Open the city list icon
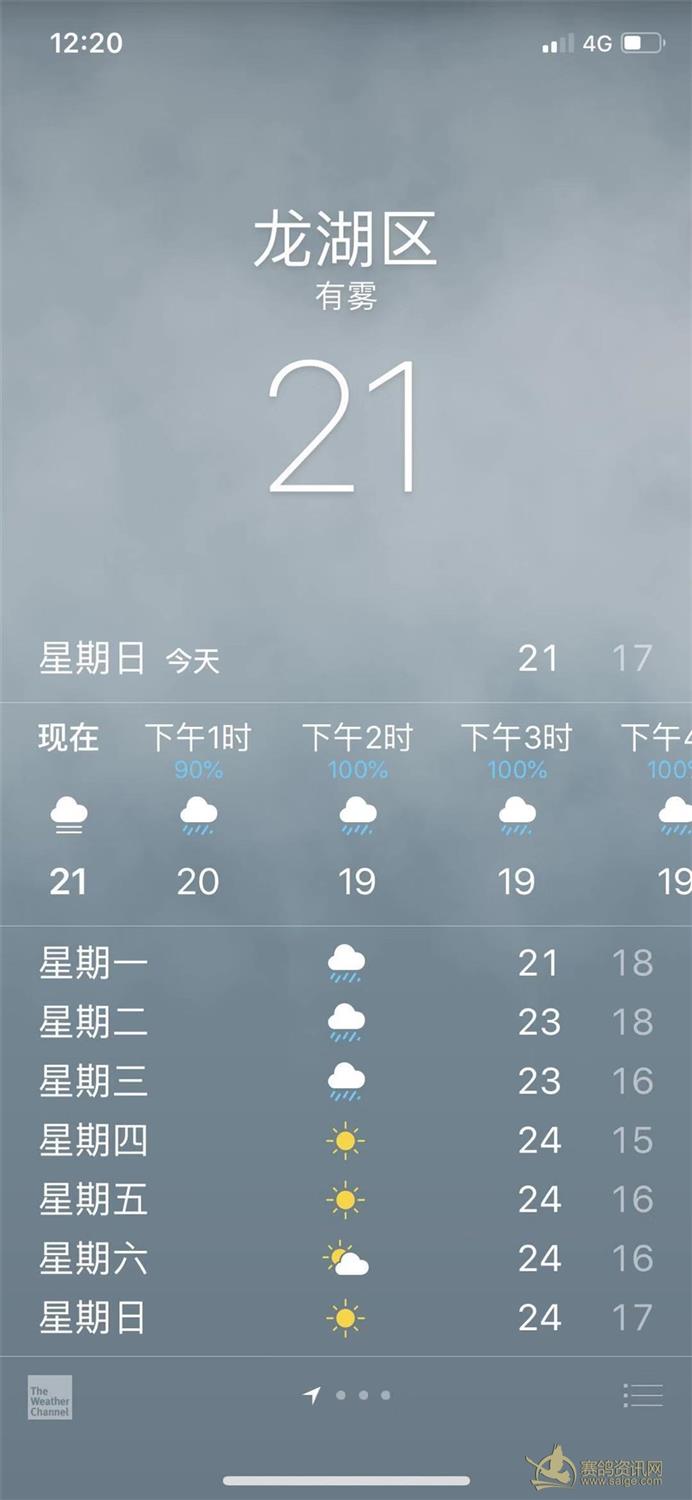The height and width of the screenshot is (1500, 692). (x=642, y=1395)
